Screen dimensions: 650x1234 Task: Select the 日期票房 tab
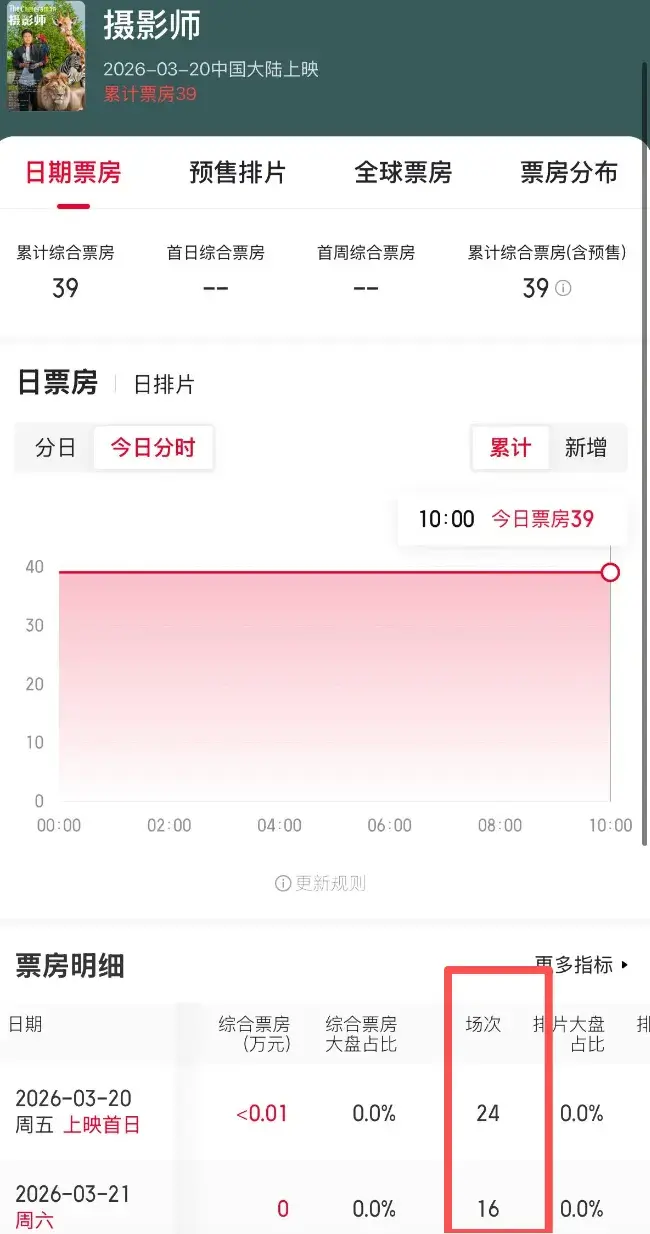[x=73, y=172]
